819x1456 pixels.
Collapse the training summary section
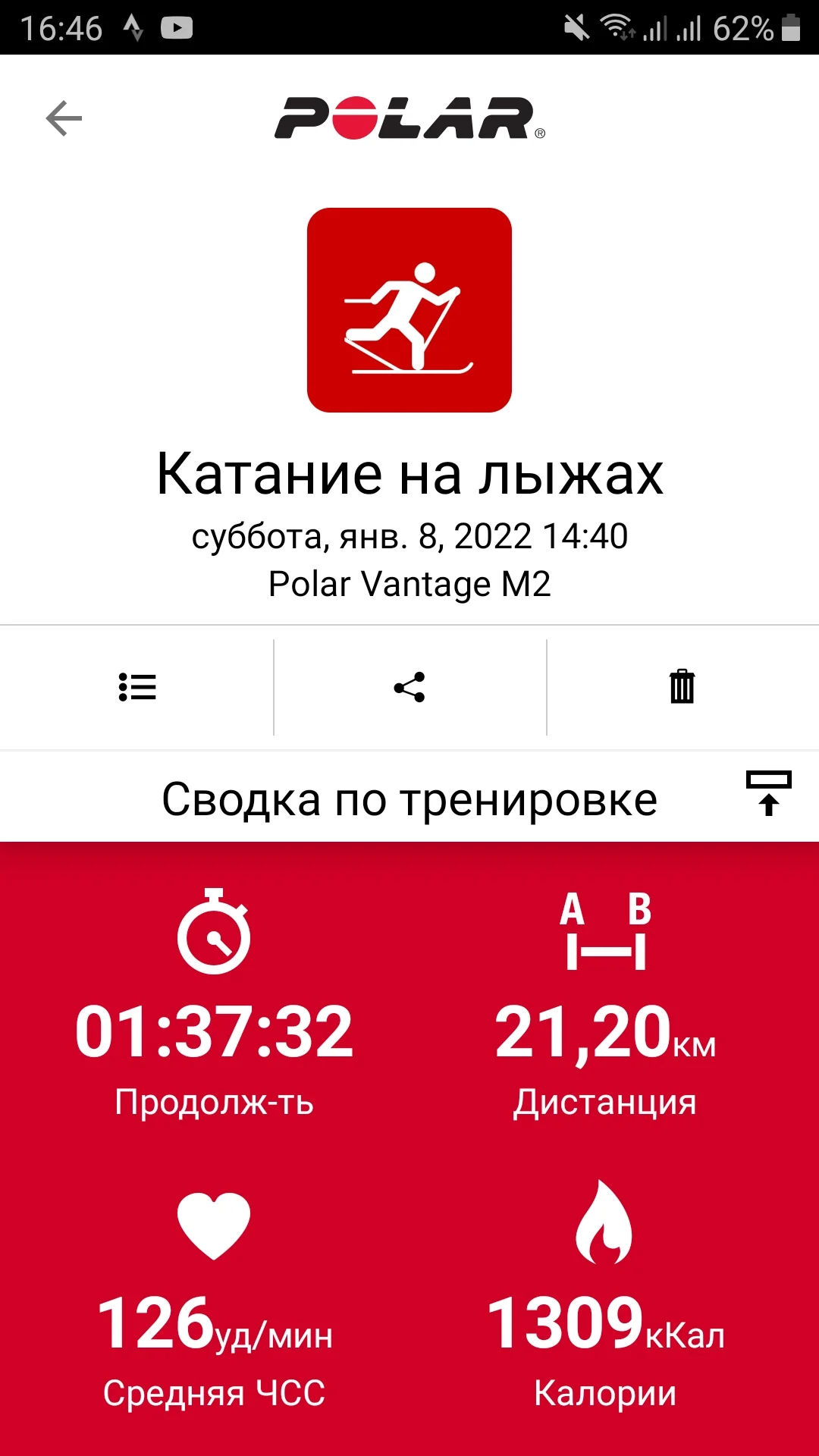tap(768, 793)
